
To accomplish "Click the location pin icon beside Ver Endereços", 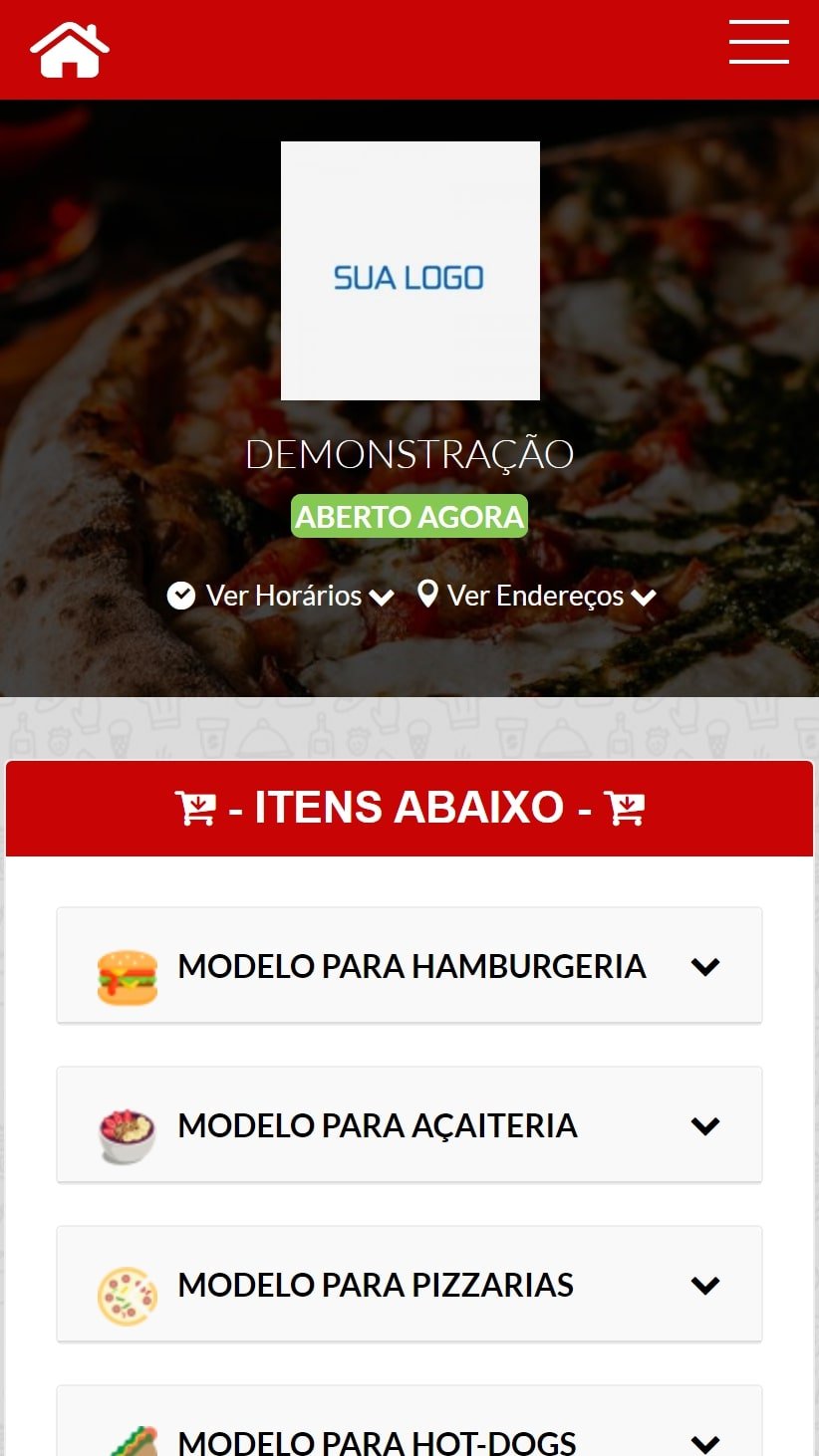I will [428, 595].
